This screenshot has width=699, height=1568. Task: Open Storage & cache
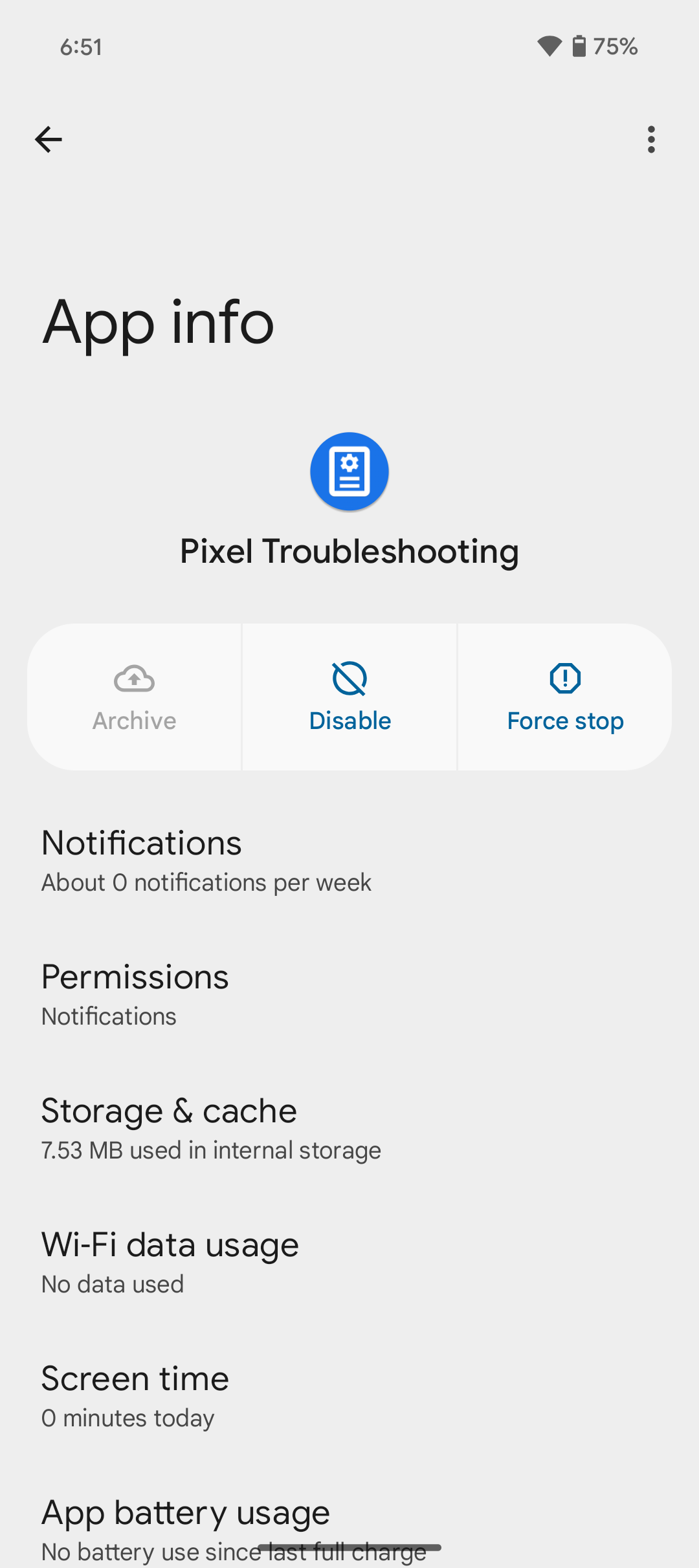[349, 1129]
